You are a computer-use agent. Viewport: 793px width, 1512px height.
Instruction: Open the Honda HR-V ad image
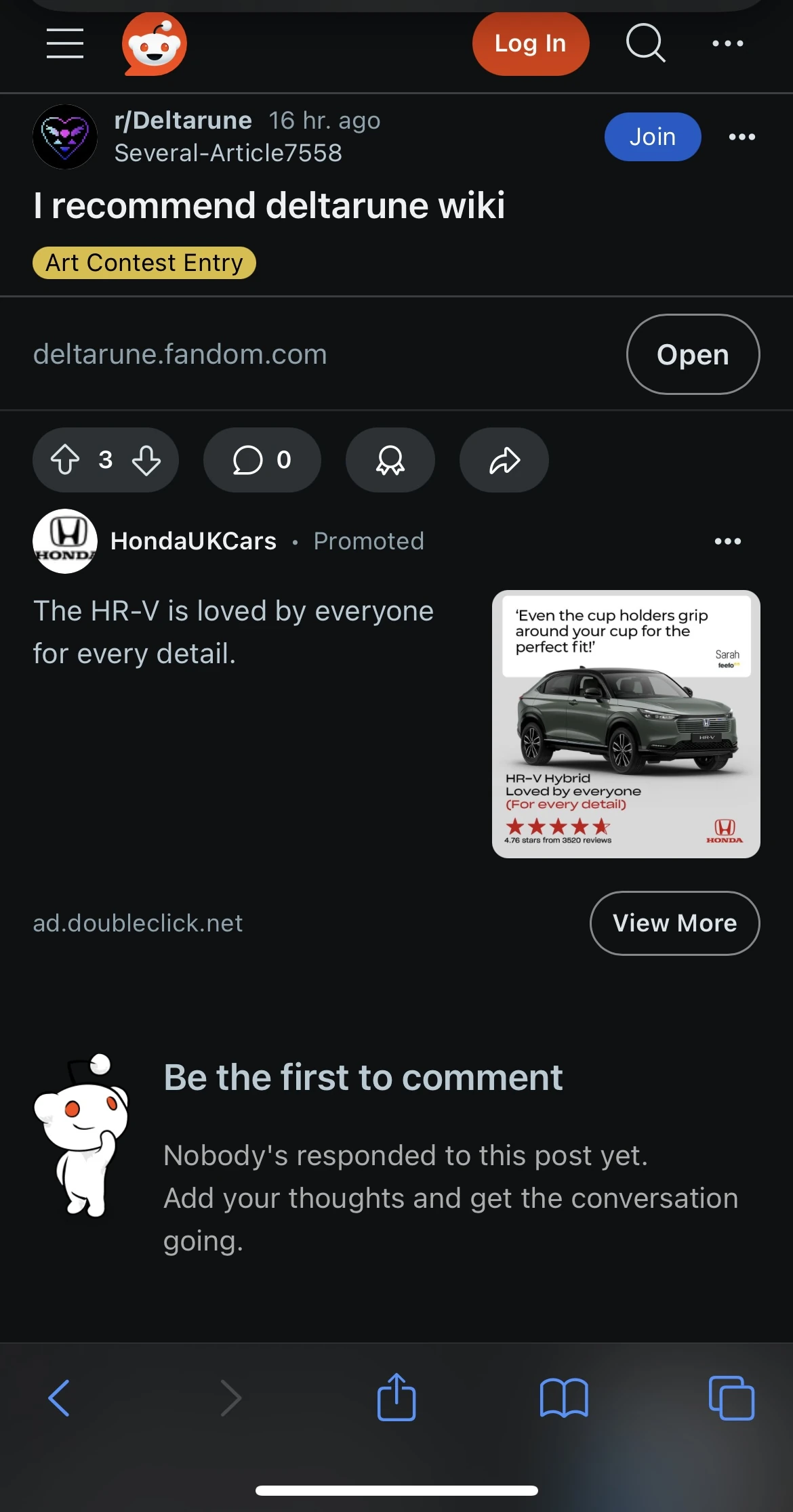(x=626, y=724)
